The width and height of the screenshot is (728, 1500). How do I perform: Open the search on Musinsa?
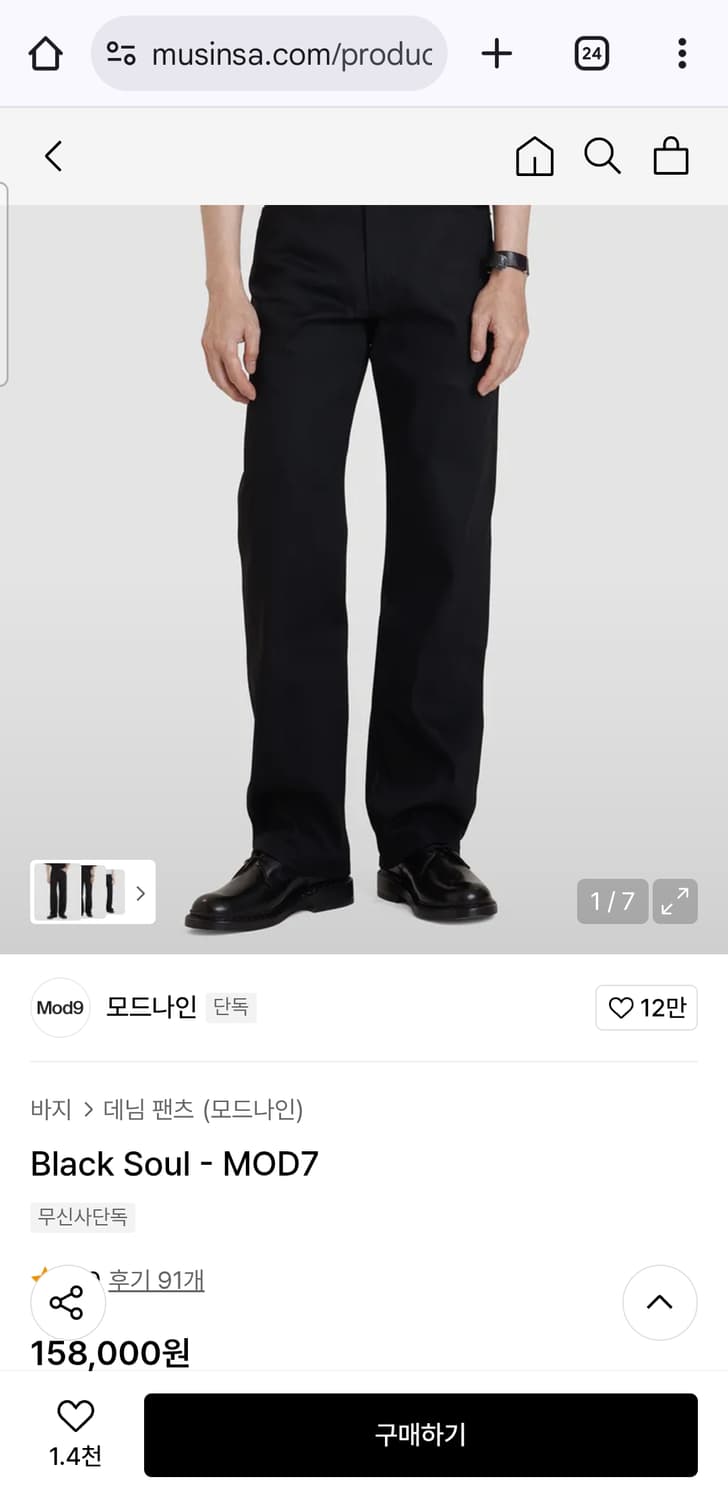(603, 156)
